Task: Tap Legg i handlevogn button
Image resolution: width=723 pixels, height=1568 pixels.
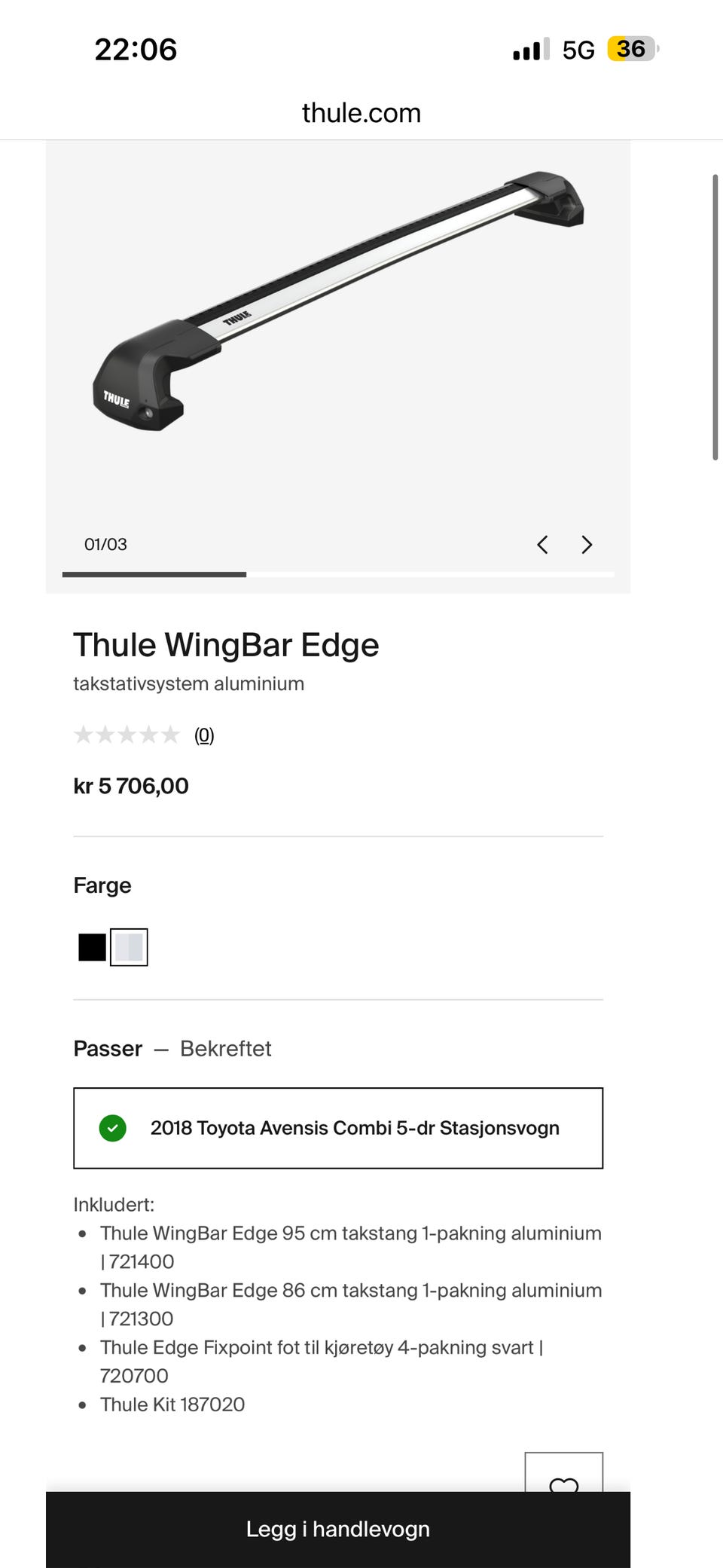Action: coord(338,1529)
